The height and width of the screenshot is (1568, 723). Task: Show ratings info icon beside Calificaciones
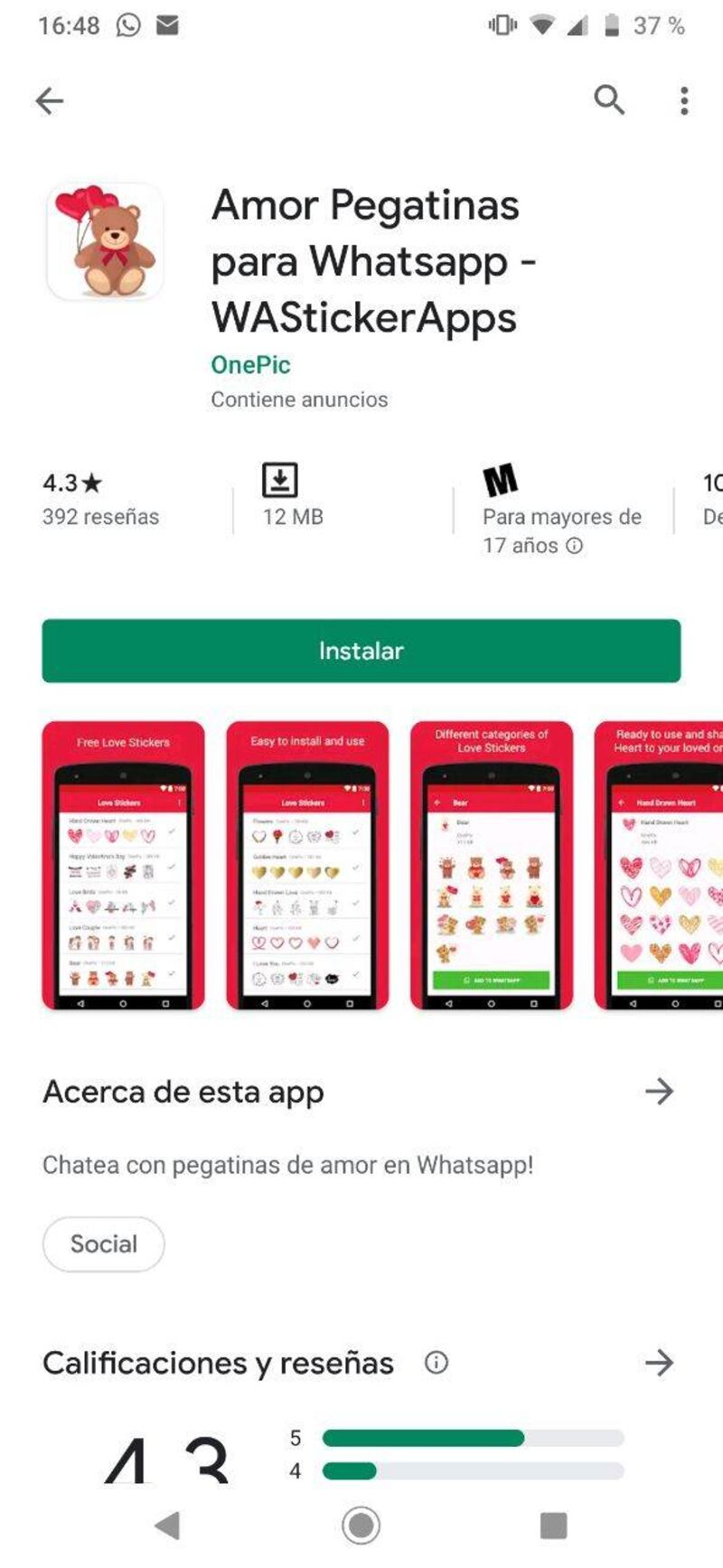pos(437,1363)
